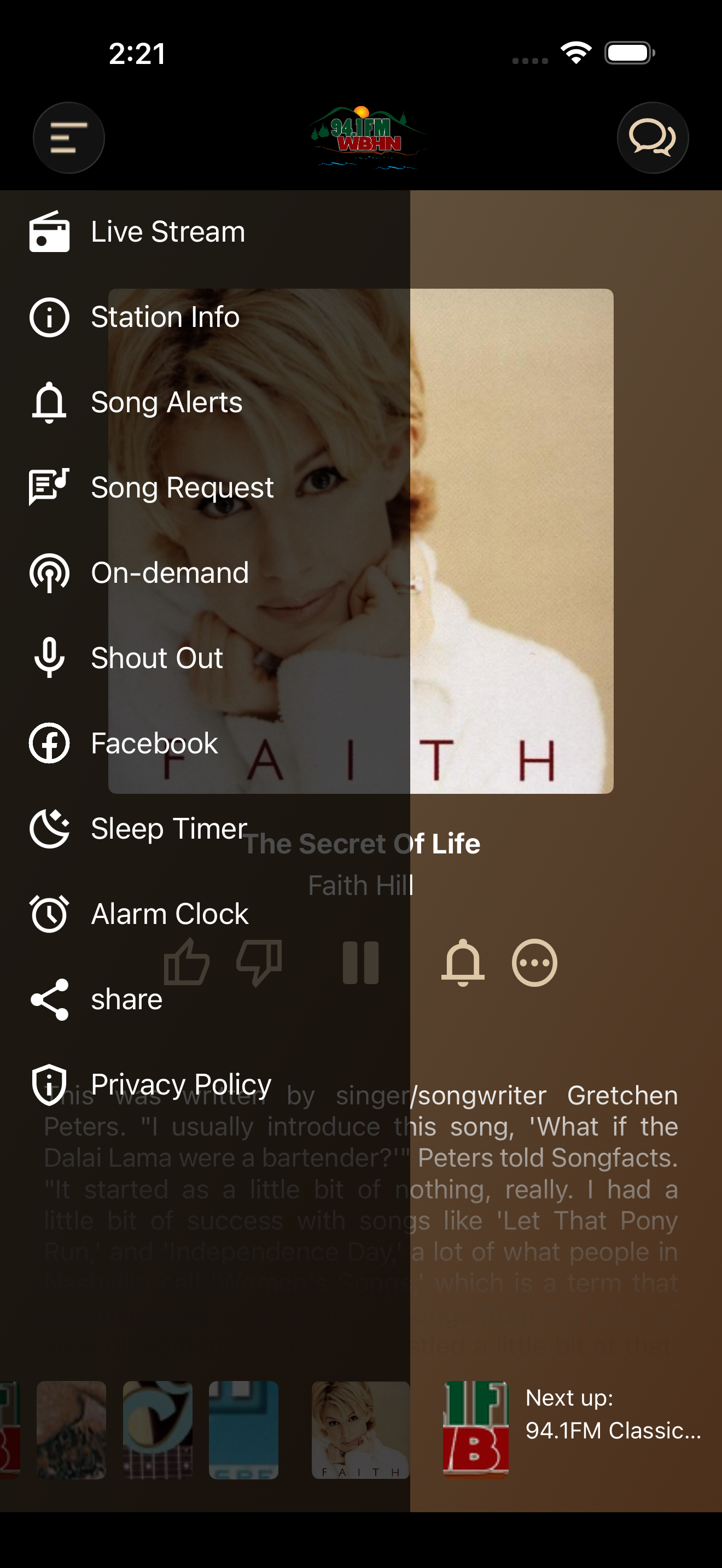Open Song Alerts
This screenshot has height=1568, width=722.
pyautogui.click(x=205, y=402)
